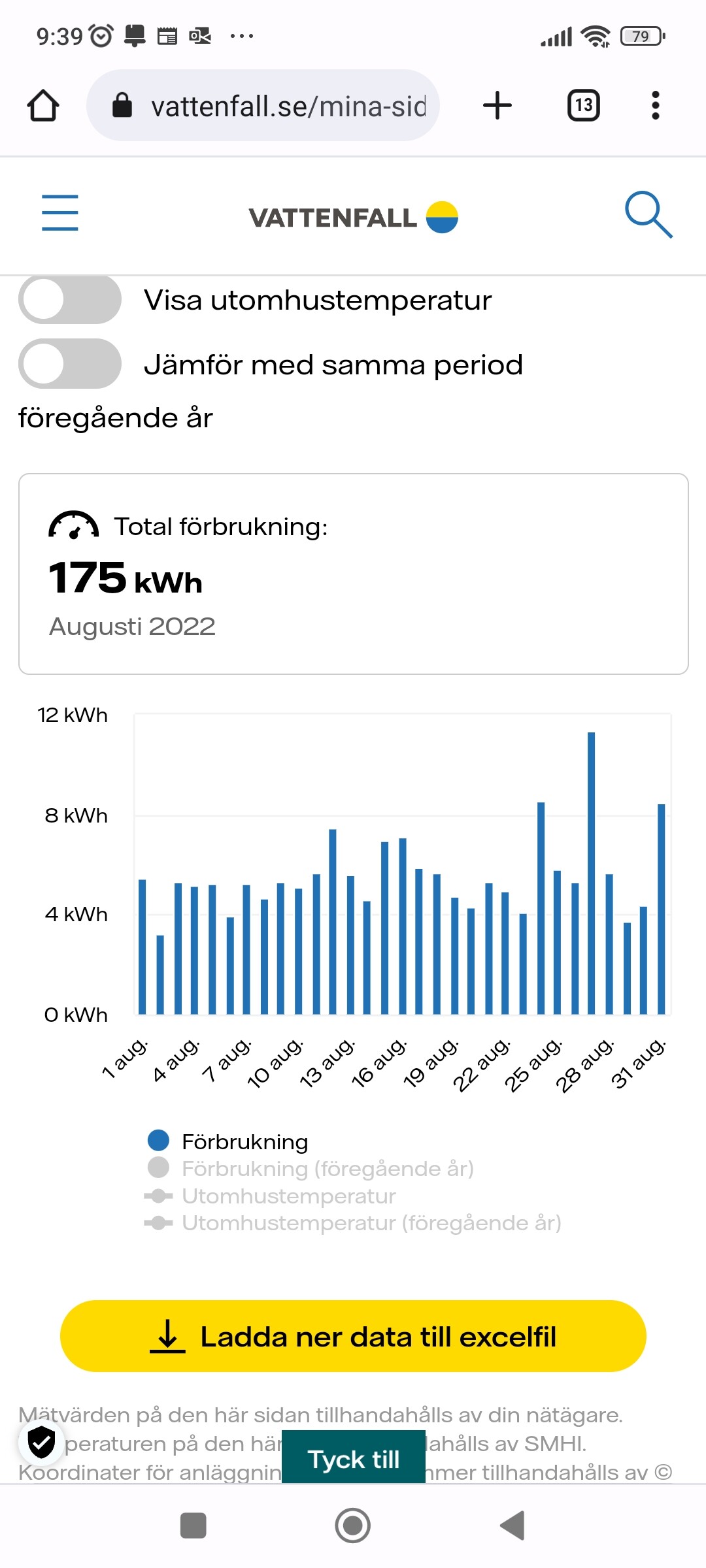
Task: Tap the Tyck till feedback button
Action: [353, 1459]
